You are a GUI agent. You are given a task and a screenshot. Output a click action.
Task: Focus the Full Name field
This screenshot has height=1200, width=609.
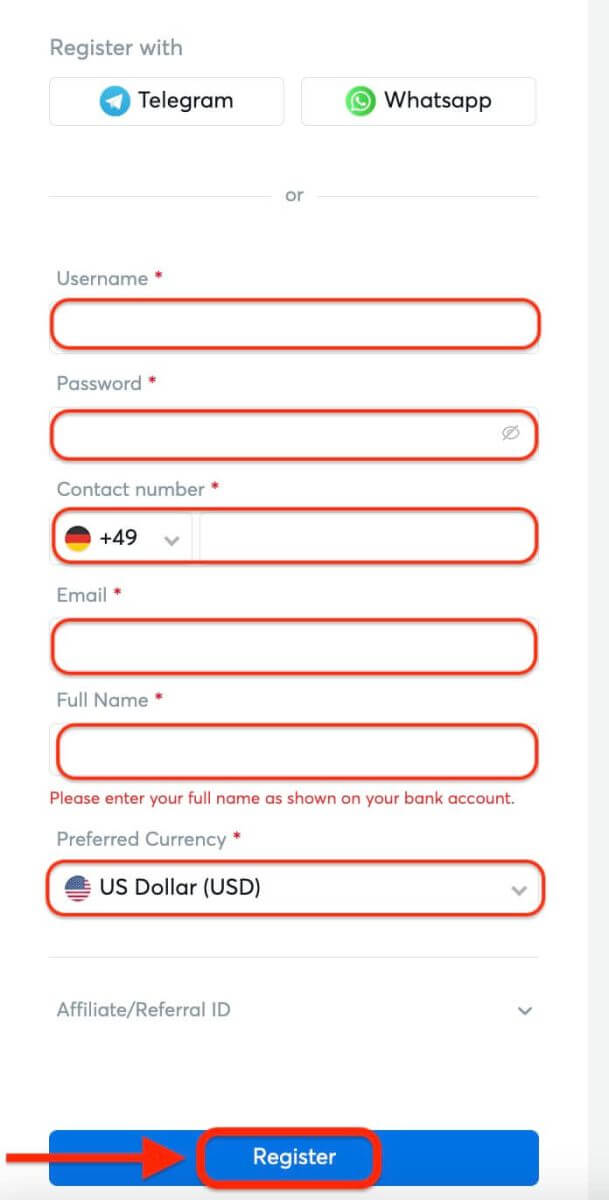point(294,752)
